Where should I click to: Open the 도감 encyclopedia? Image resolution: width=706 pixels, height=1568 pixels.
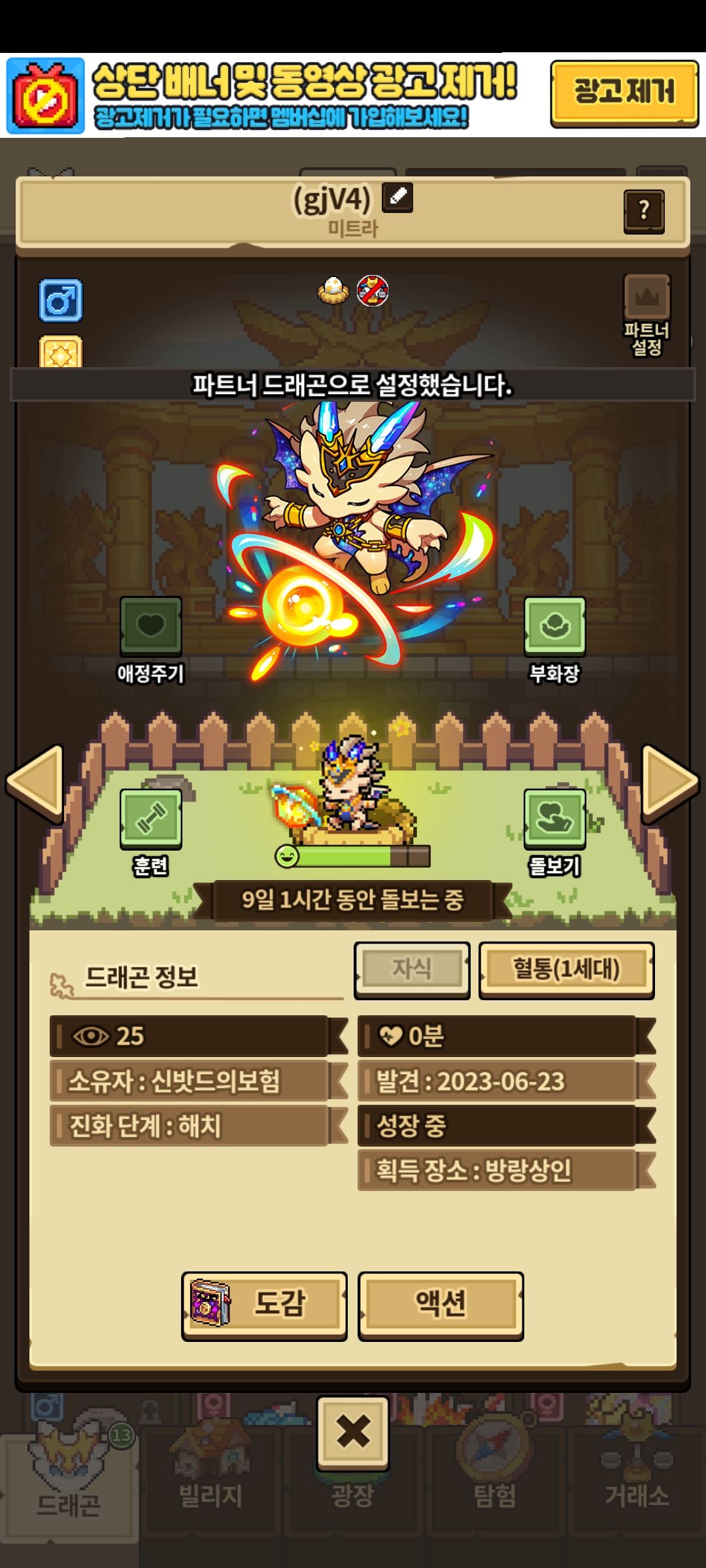pyautogui.click(x=264, y=1305)
